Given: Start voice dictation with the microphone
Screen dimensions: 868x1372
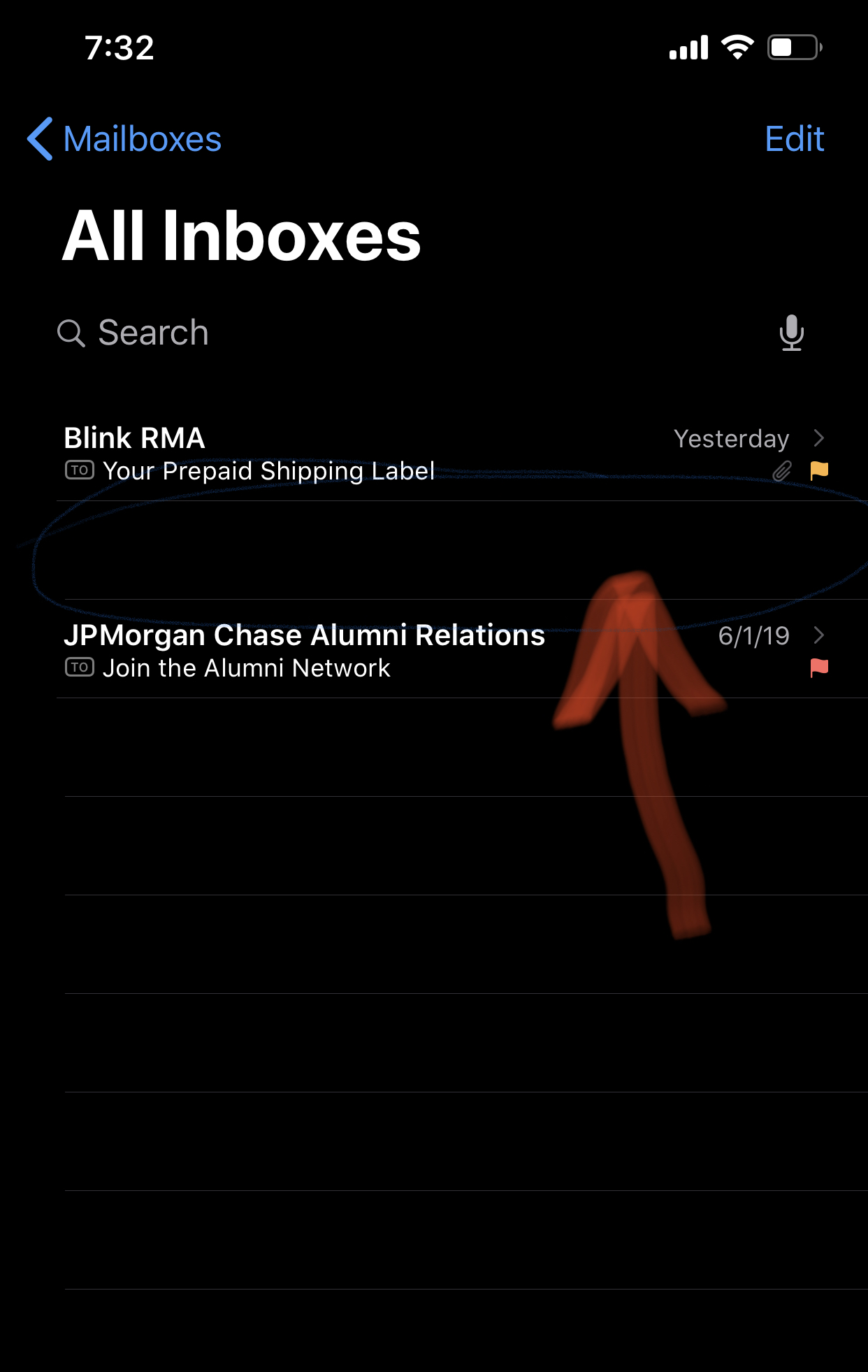Looking at the screenshot, I should tap(791, 333).
